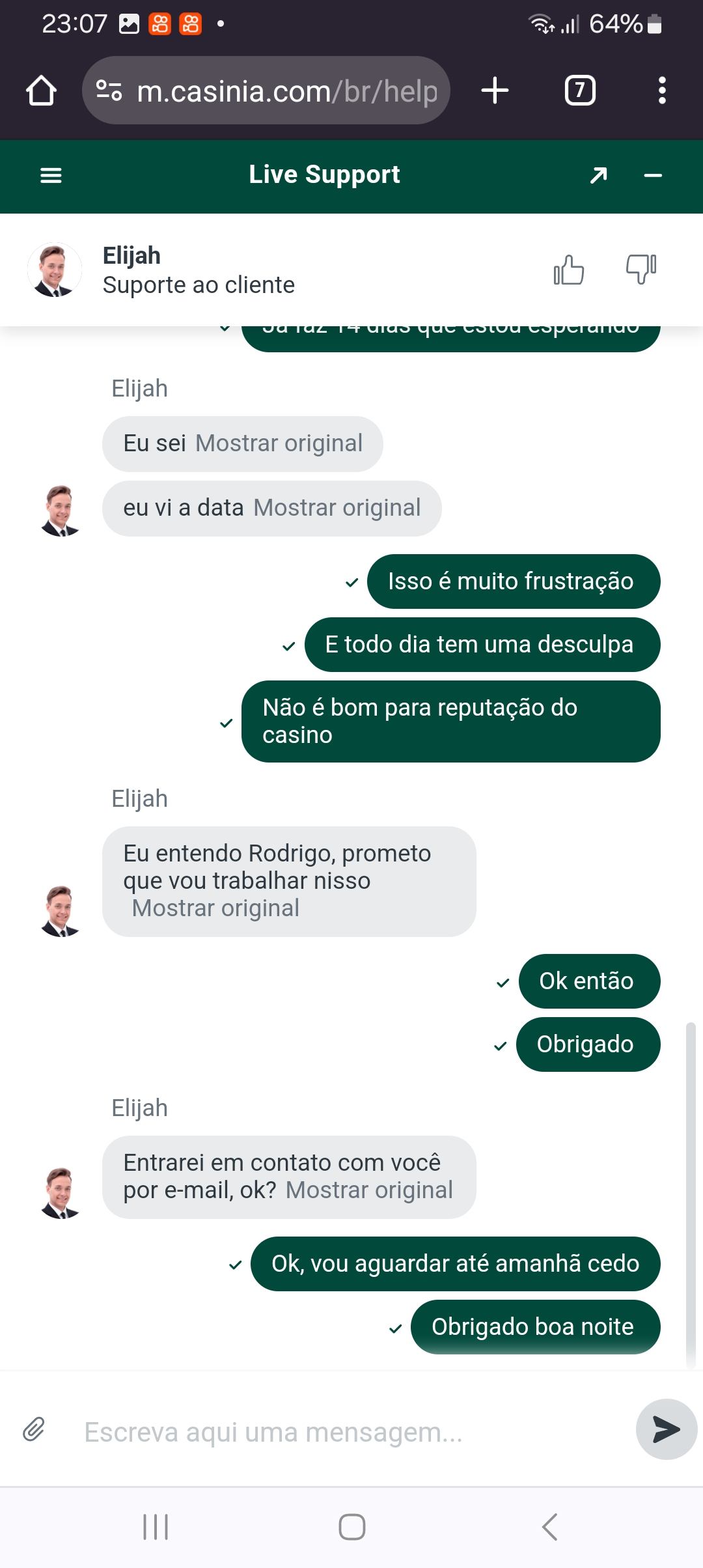The width and height of the screenshot is (703, 1568).
Task: Pop out the chat window
Action: (x=598, y=175)
